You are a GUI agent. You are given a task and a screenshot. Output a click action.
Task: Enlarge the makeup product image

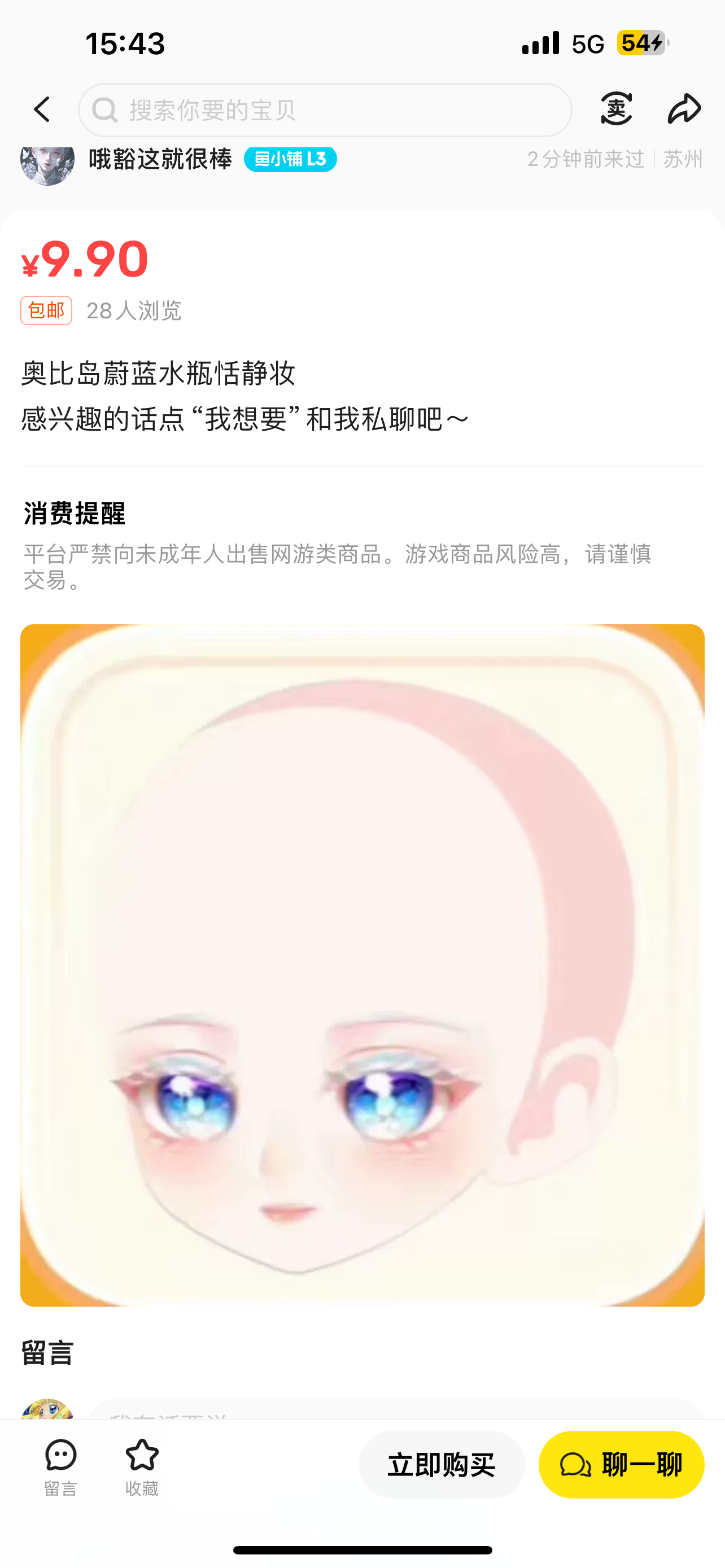tap(362, 964)
